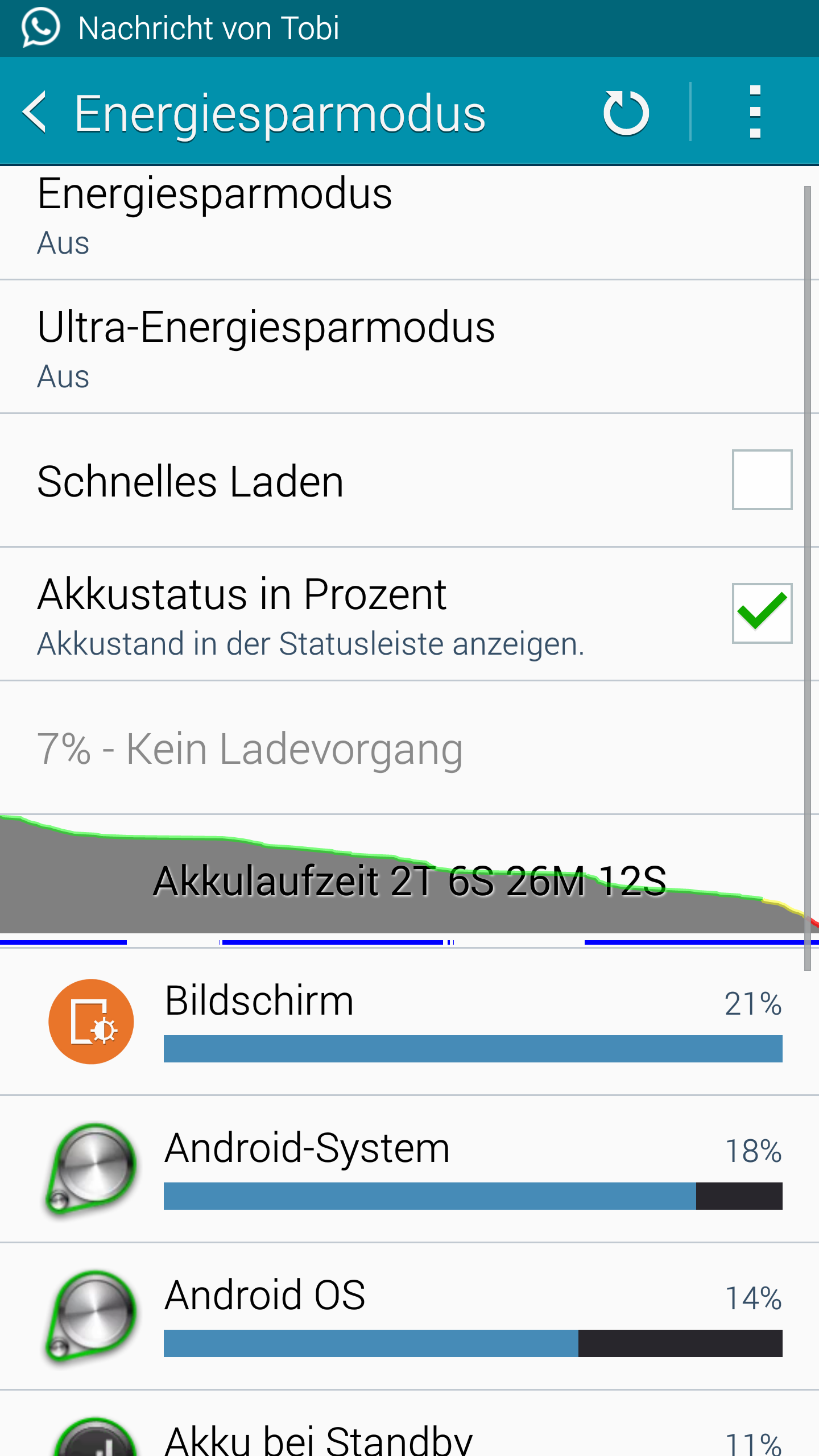This screenshot has height=1456, width=819.
Task: Open the WhatsApp notification from Tobi
Action: [x=409, y=28]
